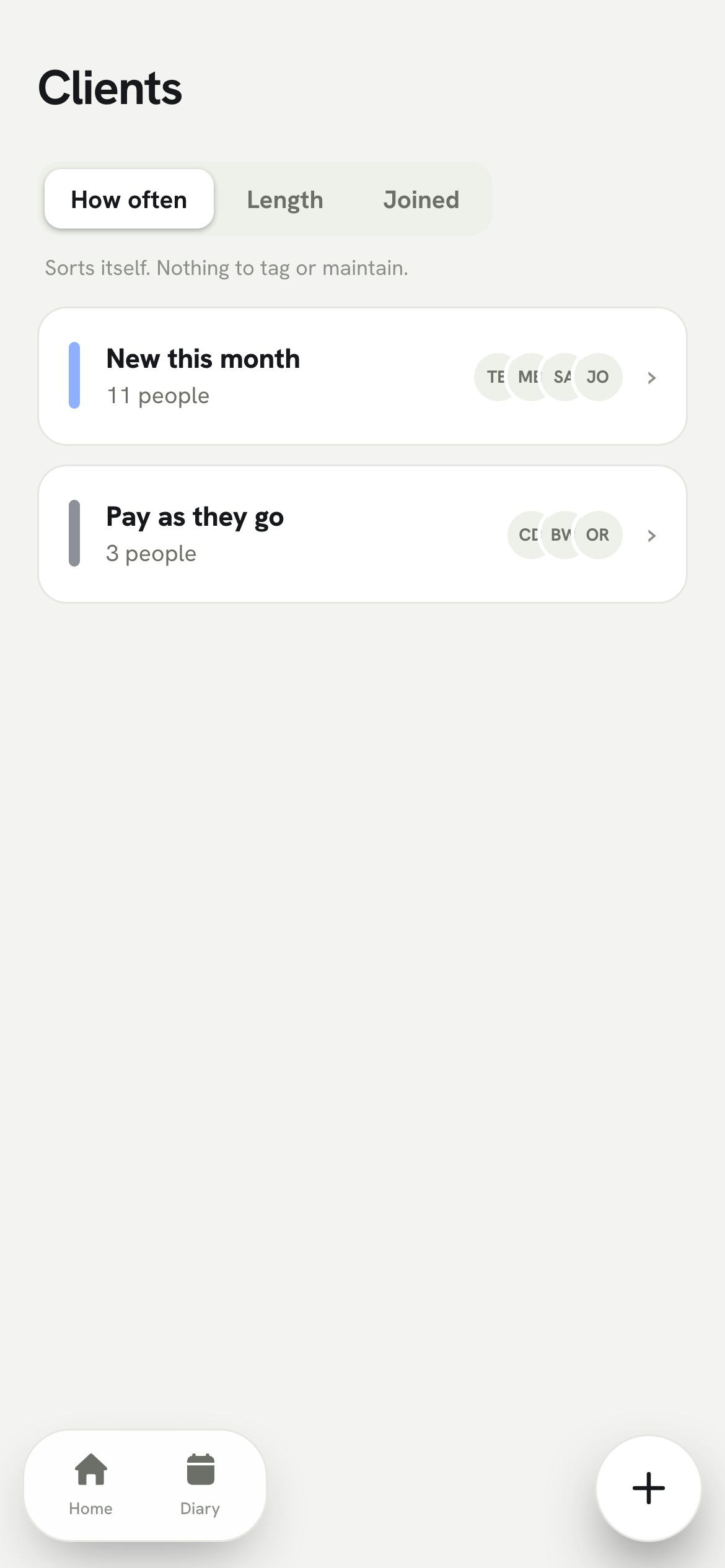This screenshot has width=725, height=1568.
Task: Add a new client with plus button
Action: pyautogui.click(x=648, y=1487)
